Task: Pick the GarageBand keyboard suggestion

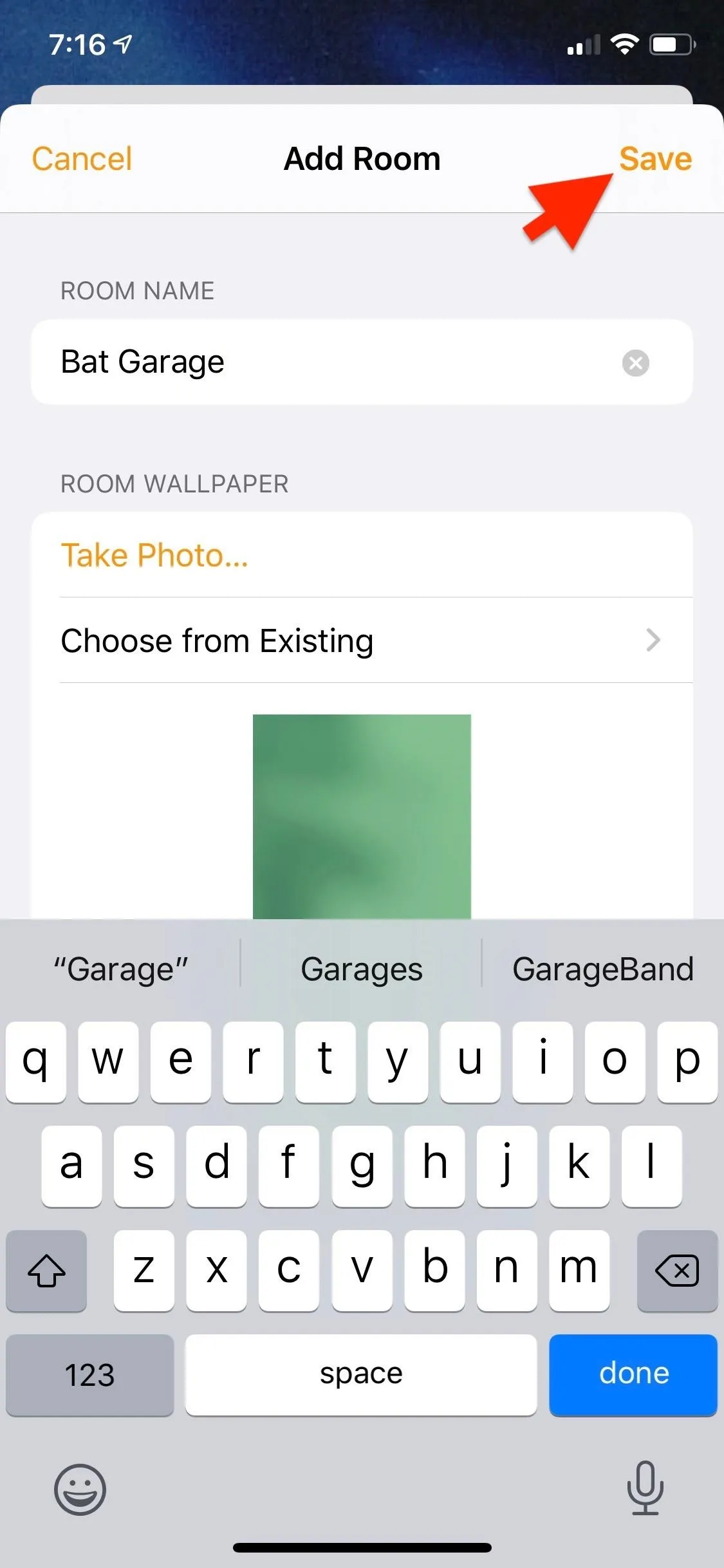Action: [603, 969]
